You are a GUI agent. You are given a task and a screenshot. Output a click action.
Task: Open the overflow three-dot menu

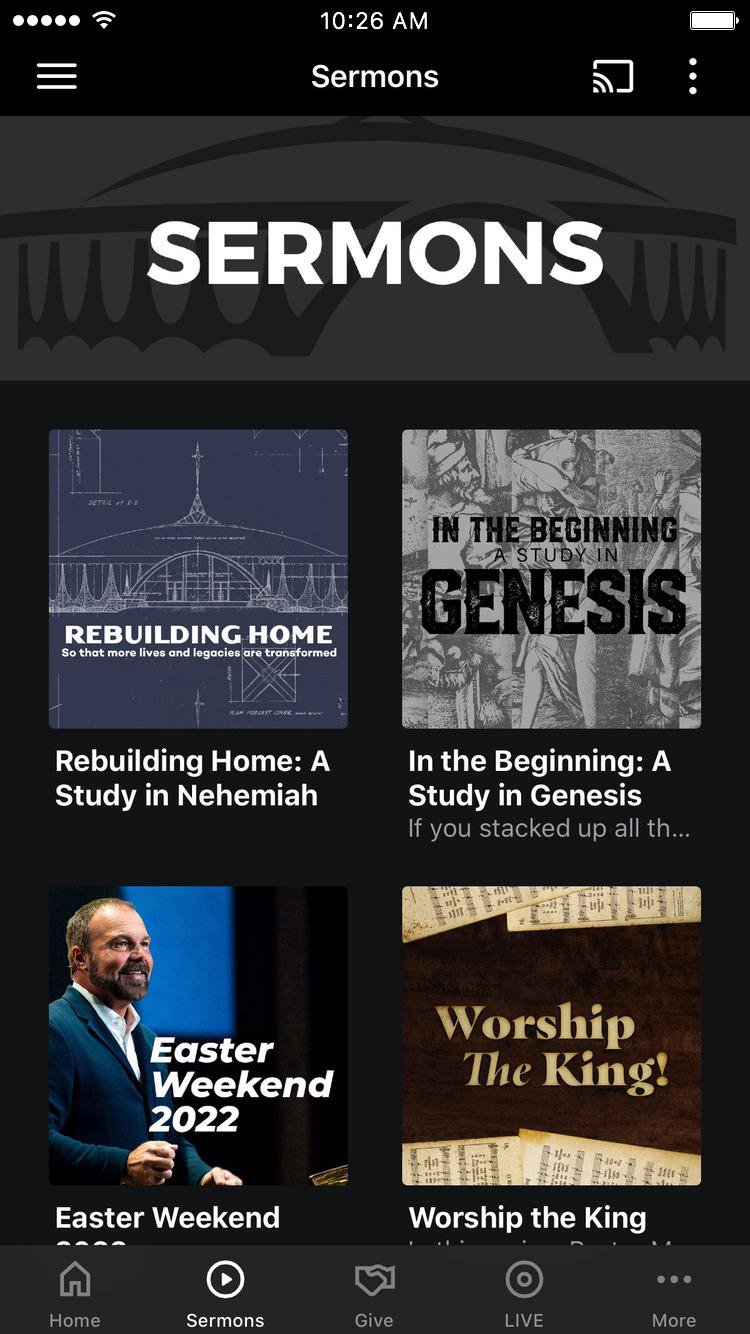coord(693,76)
